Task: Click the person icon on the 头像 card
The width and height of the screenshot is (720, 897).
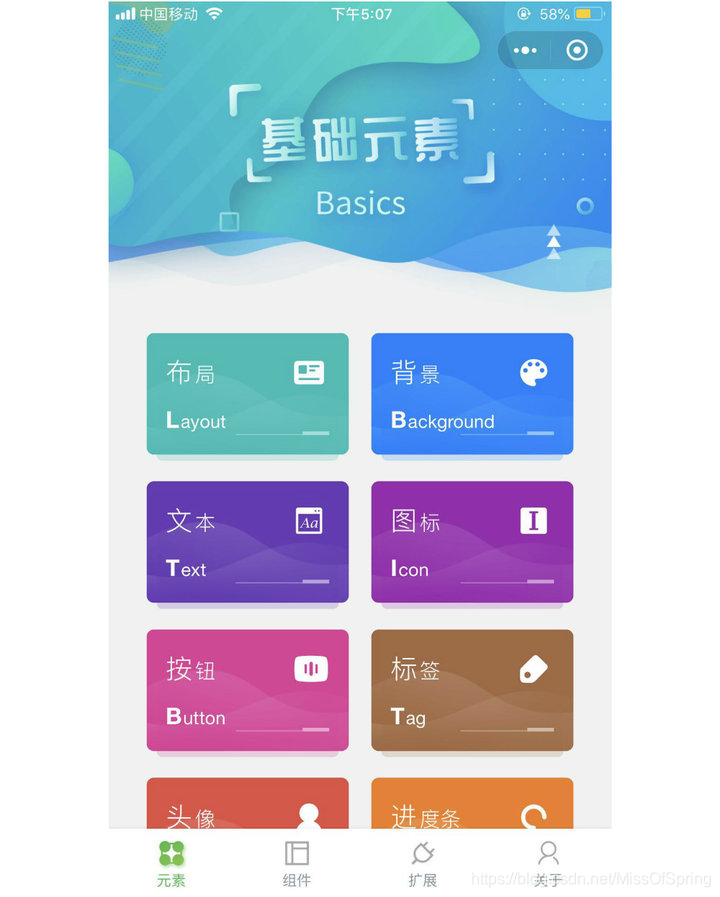Action: [310, 815]
